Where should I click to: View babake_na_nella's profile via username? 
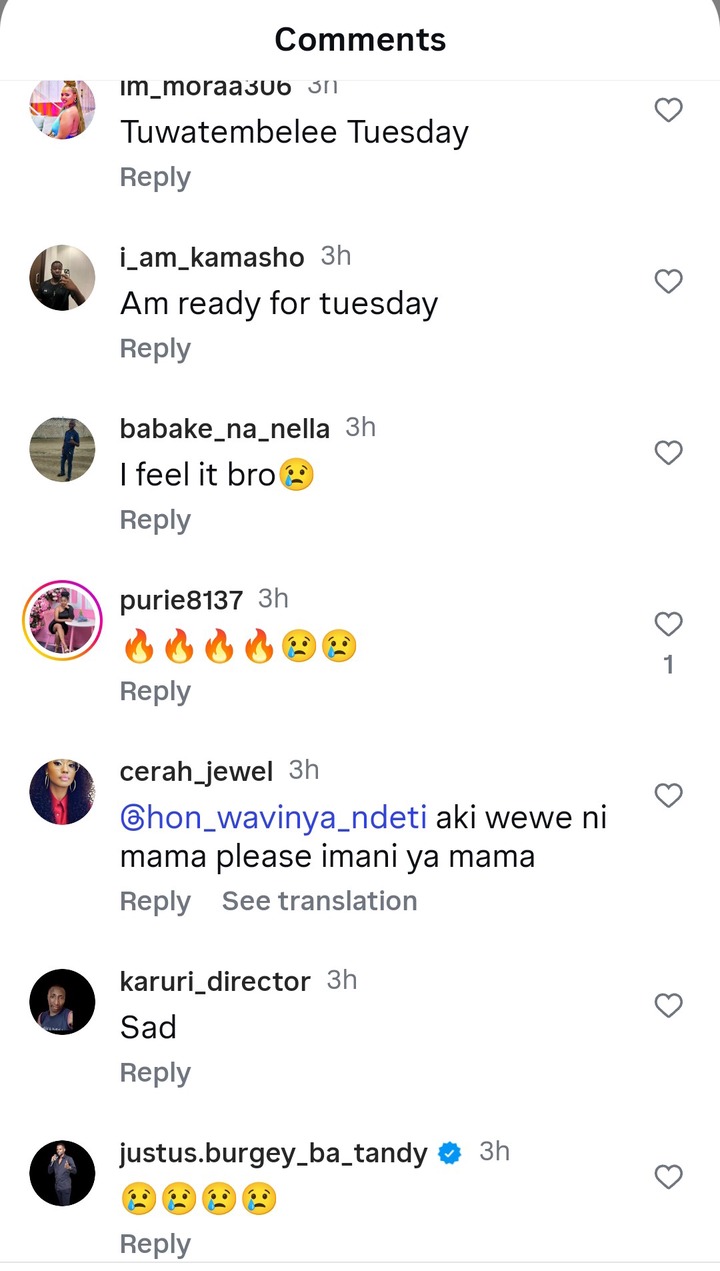[x=224, y=429]
